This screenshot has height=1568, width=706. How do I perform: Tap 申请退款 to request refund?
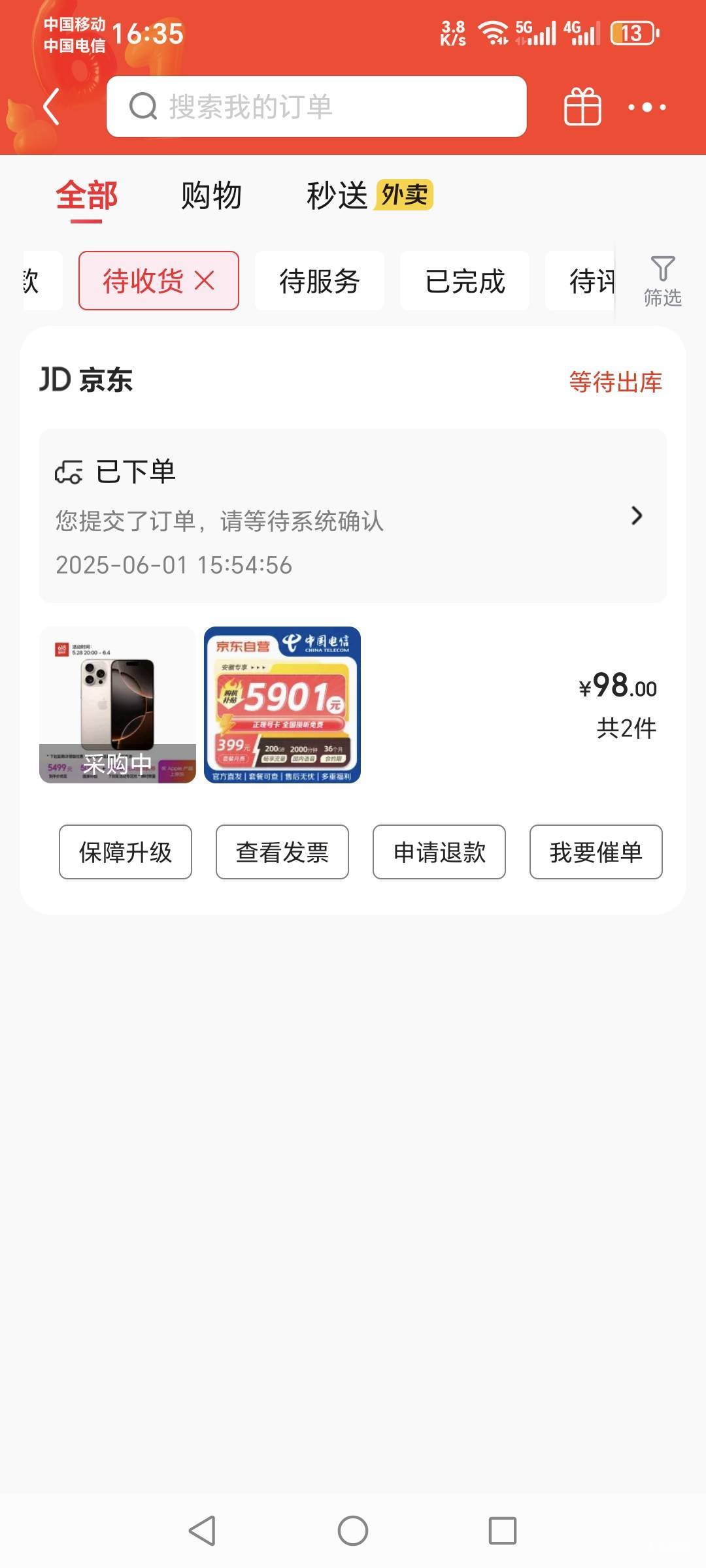click(x=439, y=852)
